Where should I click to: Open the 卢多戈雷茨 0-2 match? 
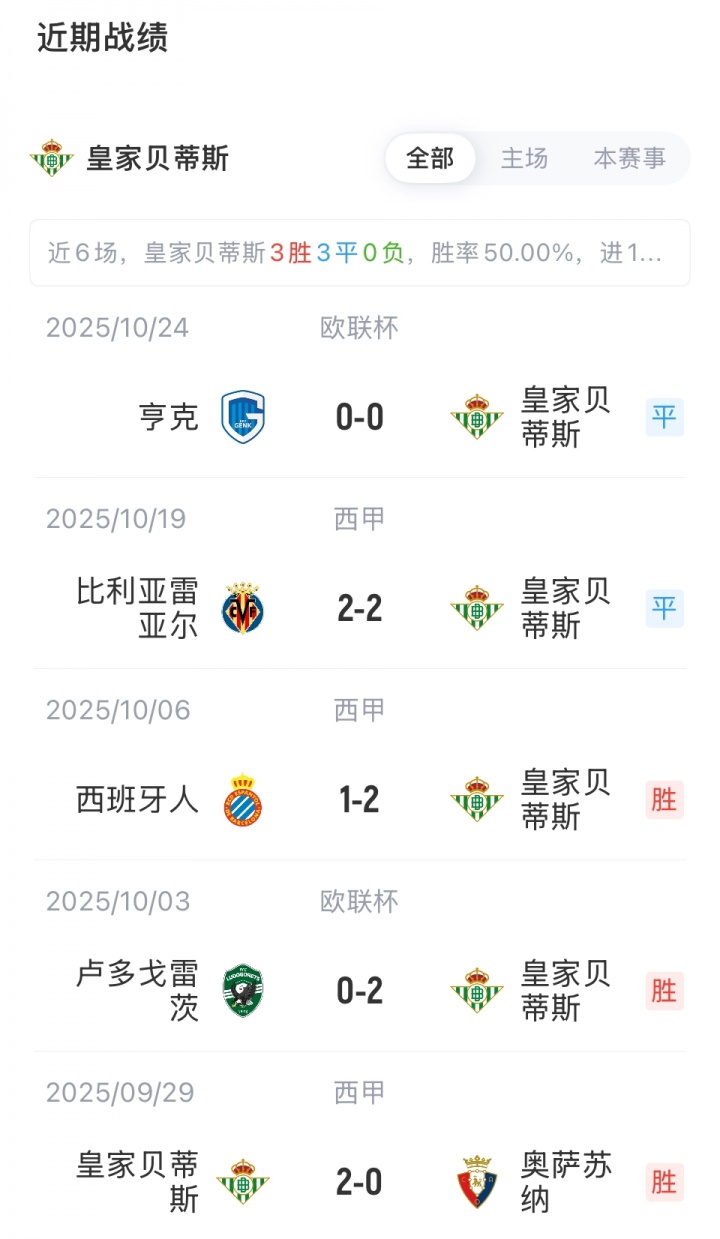[x=360, y=991]
